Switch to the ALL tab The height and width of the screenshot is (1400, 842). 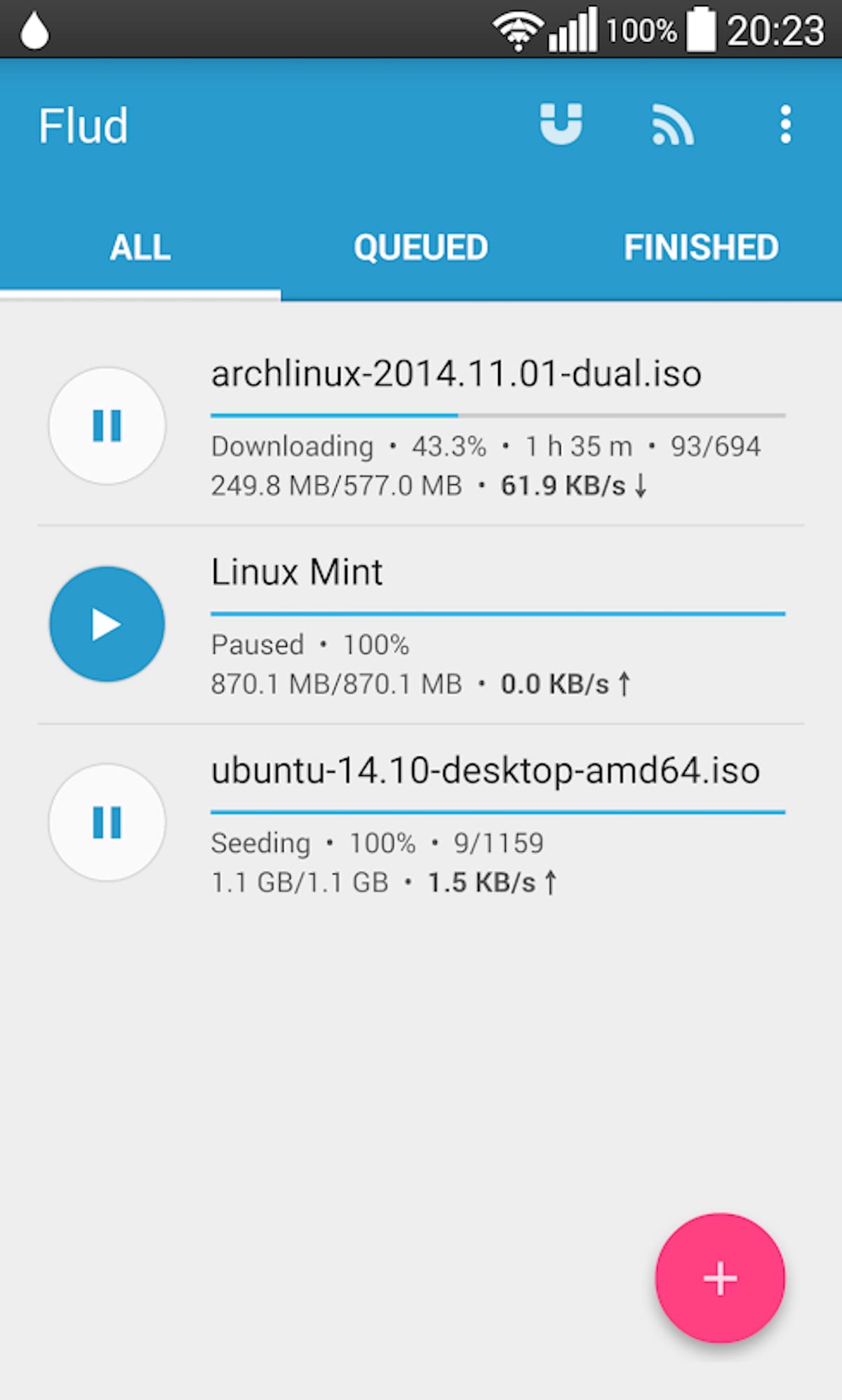pos(140,248)
